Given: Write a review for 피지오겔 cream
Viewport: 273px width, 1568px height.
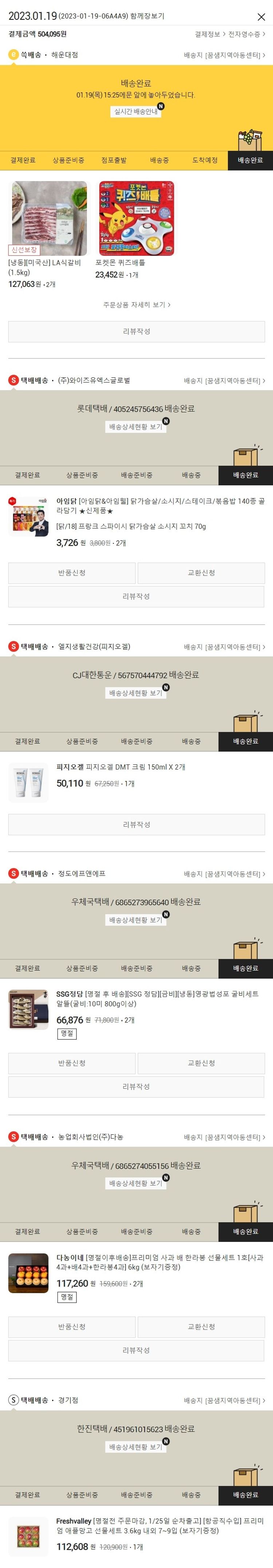Looking at the screenshot, I should 136,825.
